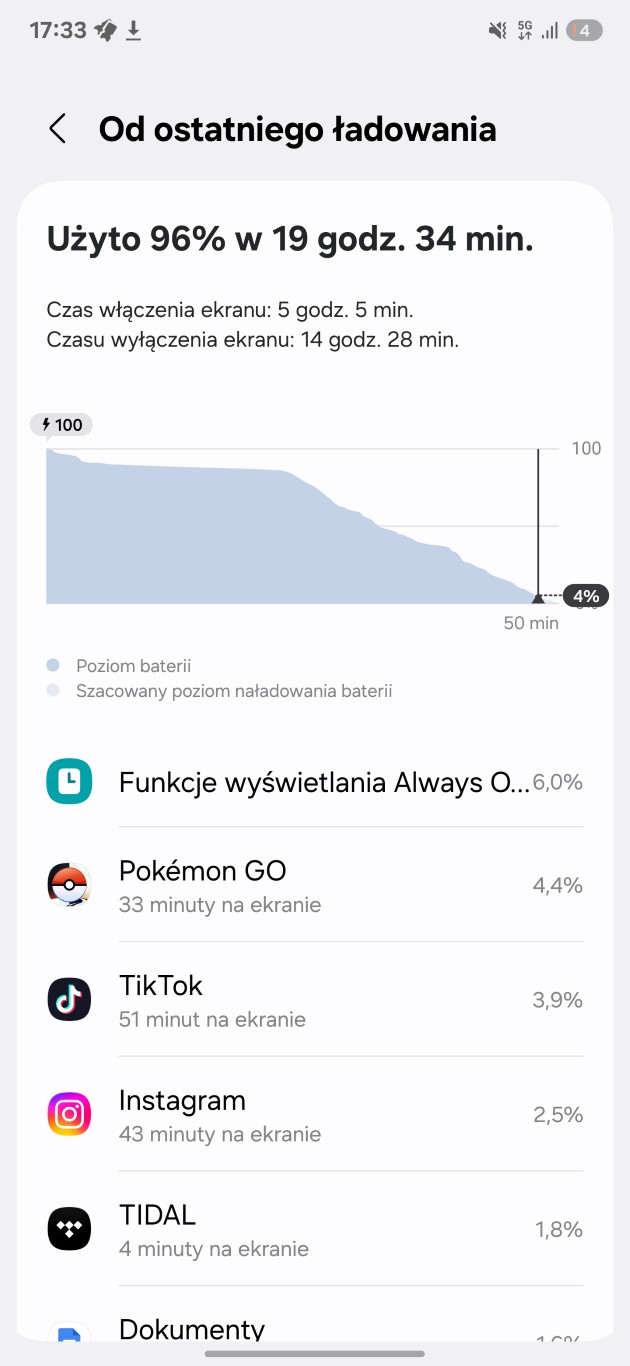Open Always On Display battery usage details
The width and height of the screenshot is (630, 1366).
(x=315, y=782)
